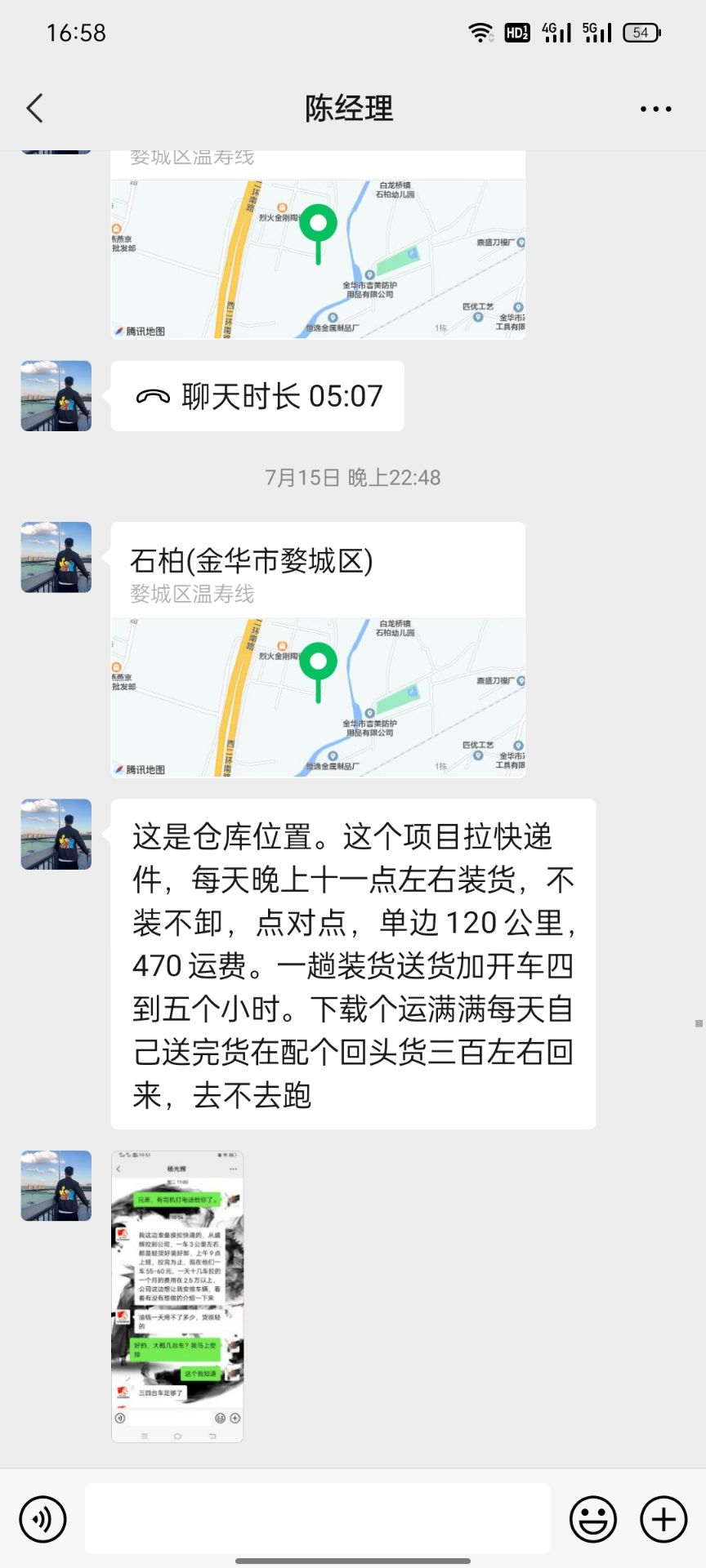Image resolution: width=706 pixels, height=1568 pixels.
Task: Tap the 聊天时长 05:07 call record
Action: [257, 396]
